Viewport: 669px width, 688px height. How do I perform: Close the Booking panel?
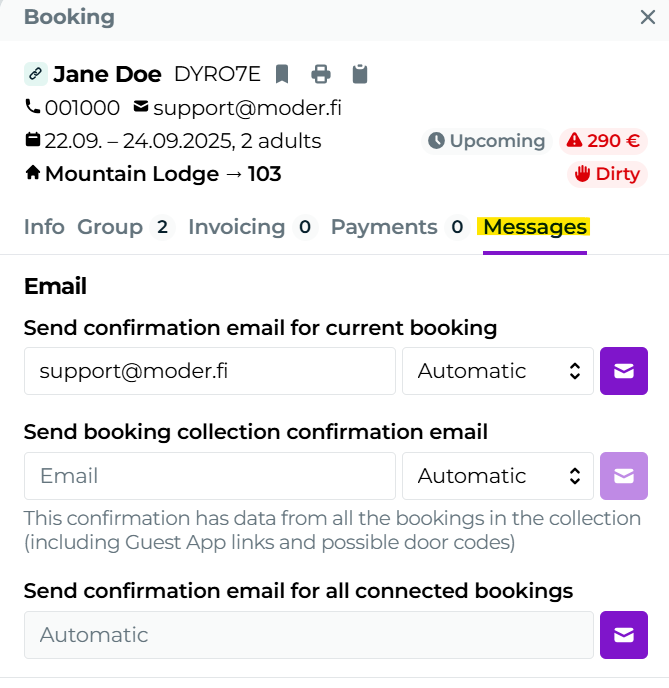point(647,17)
